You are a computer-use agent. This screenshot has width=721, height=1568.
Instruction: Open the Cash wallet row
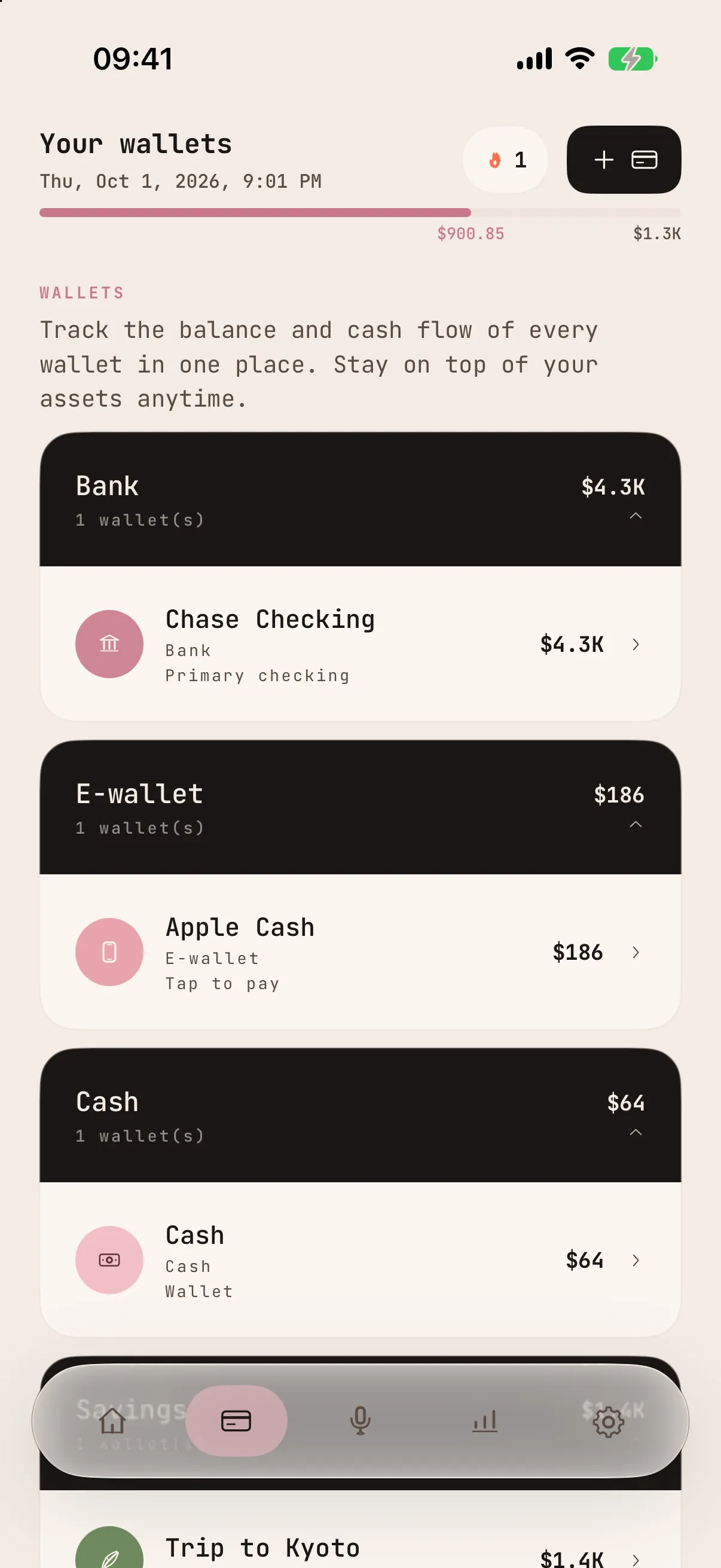point(360,1260)
